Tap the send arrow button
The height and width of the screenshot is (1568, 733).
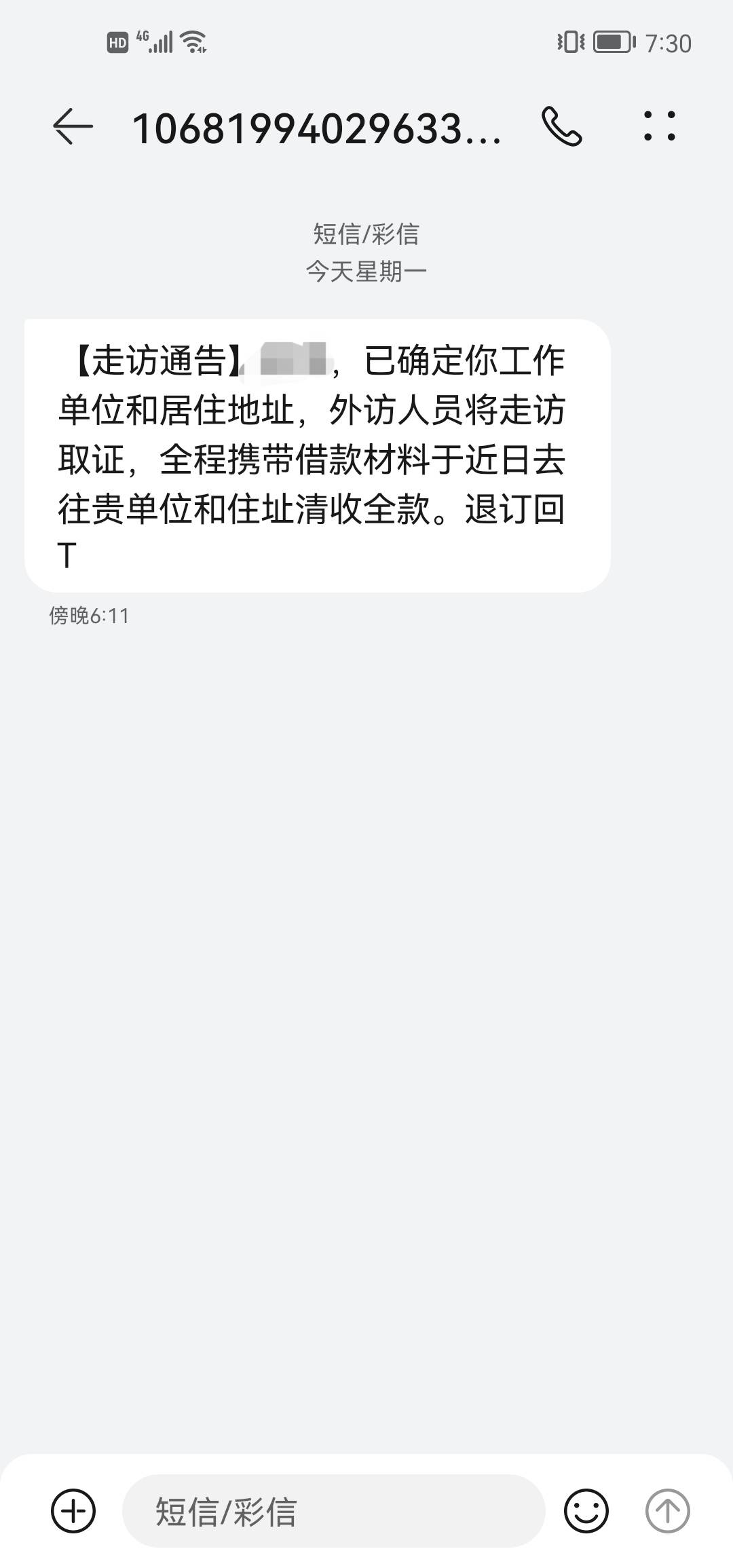coord(667,1511)
